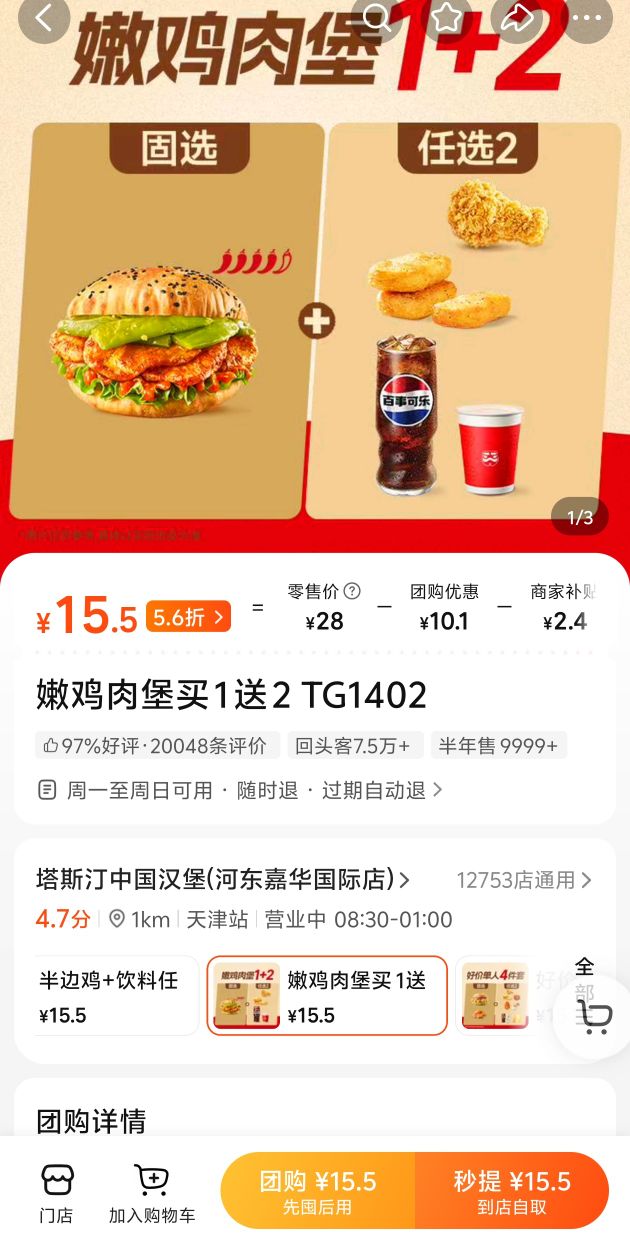Go to 门店 store page
Screen dimensions: 630x1239
click(57, 1193)
